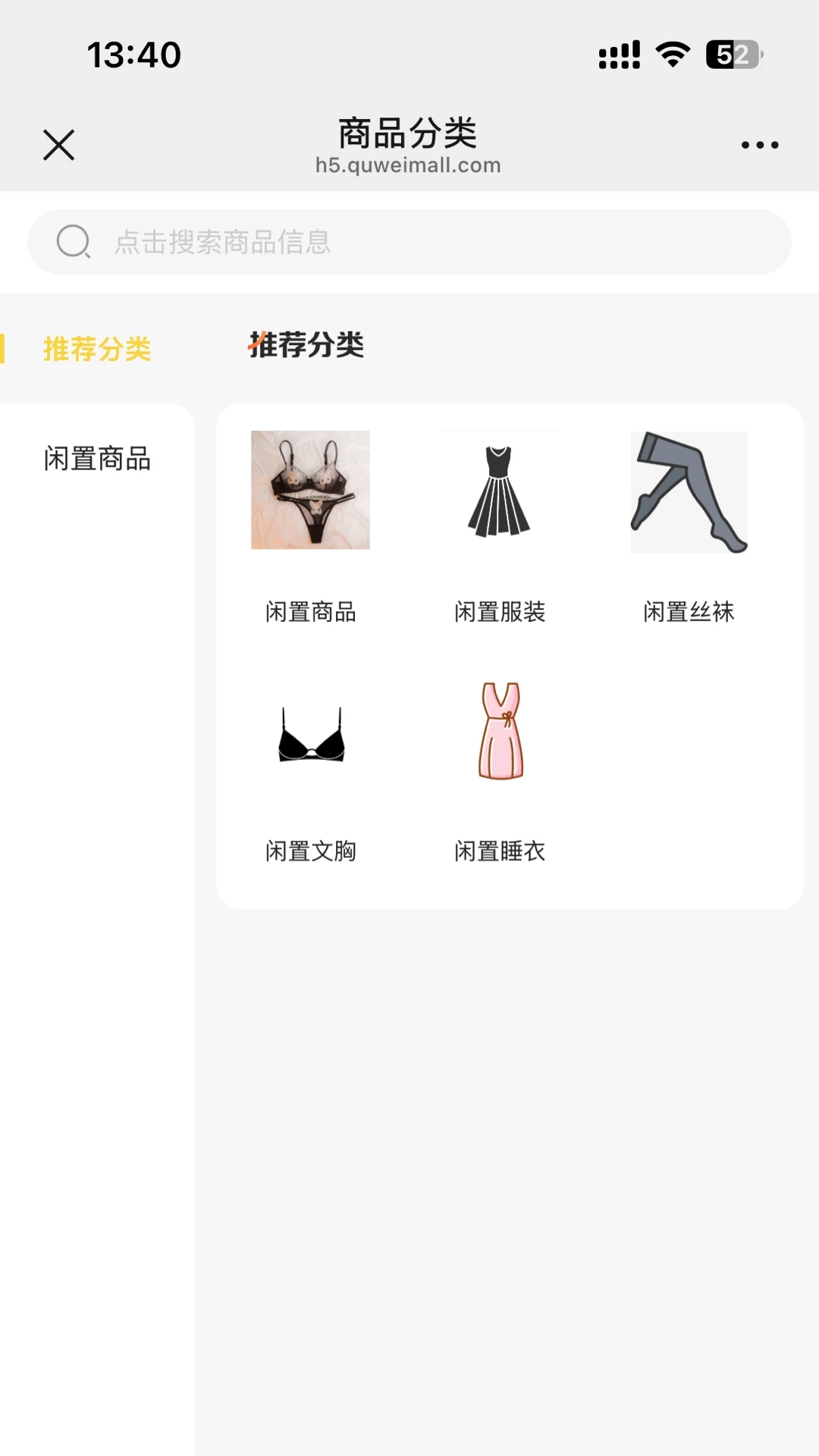819x1456 pixels.
Task: Select the 闲置服装 dress icon
Action: [x=499, y=491]
